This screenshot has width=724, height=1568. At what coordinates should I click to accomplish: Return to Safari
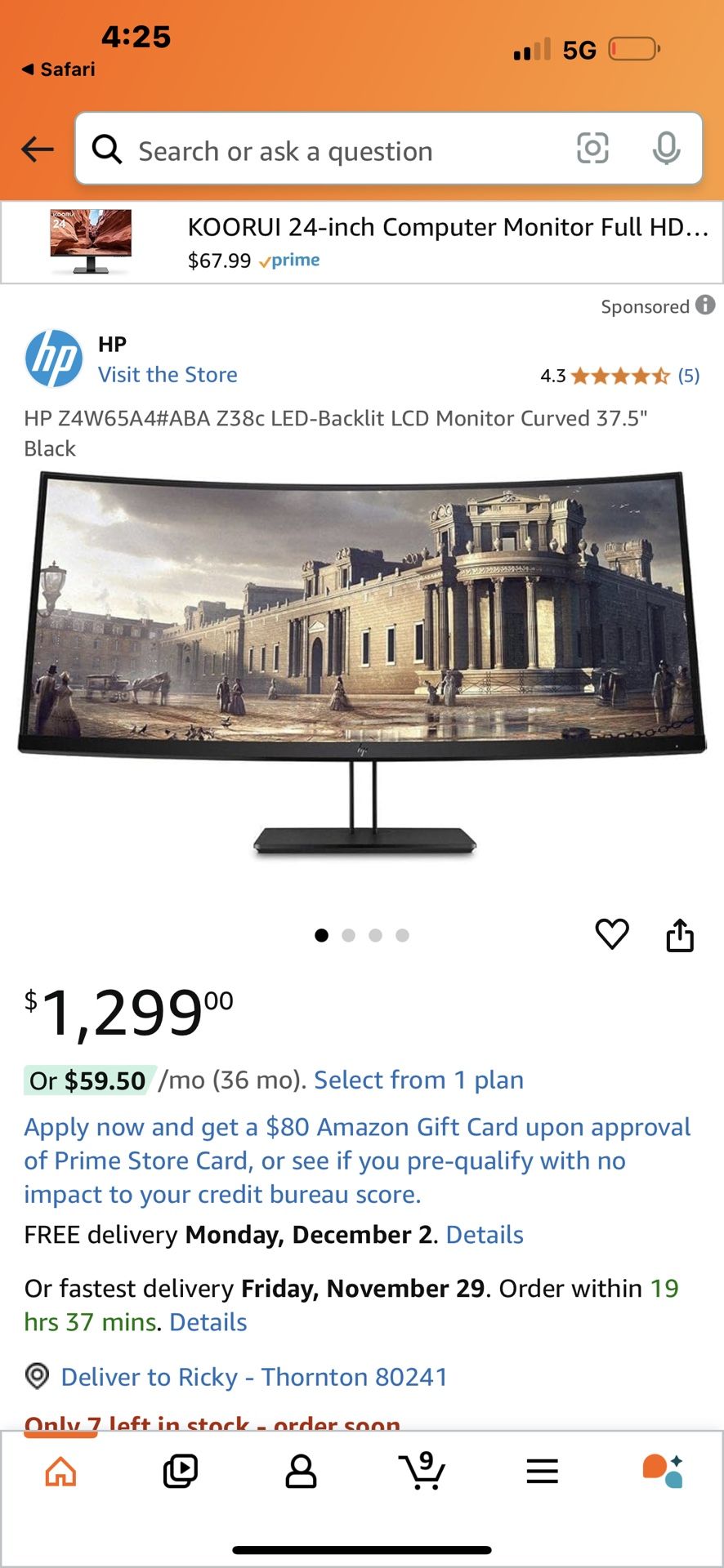click(x=59, y=69)
